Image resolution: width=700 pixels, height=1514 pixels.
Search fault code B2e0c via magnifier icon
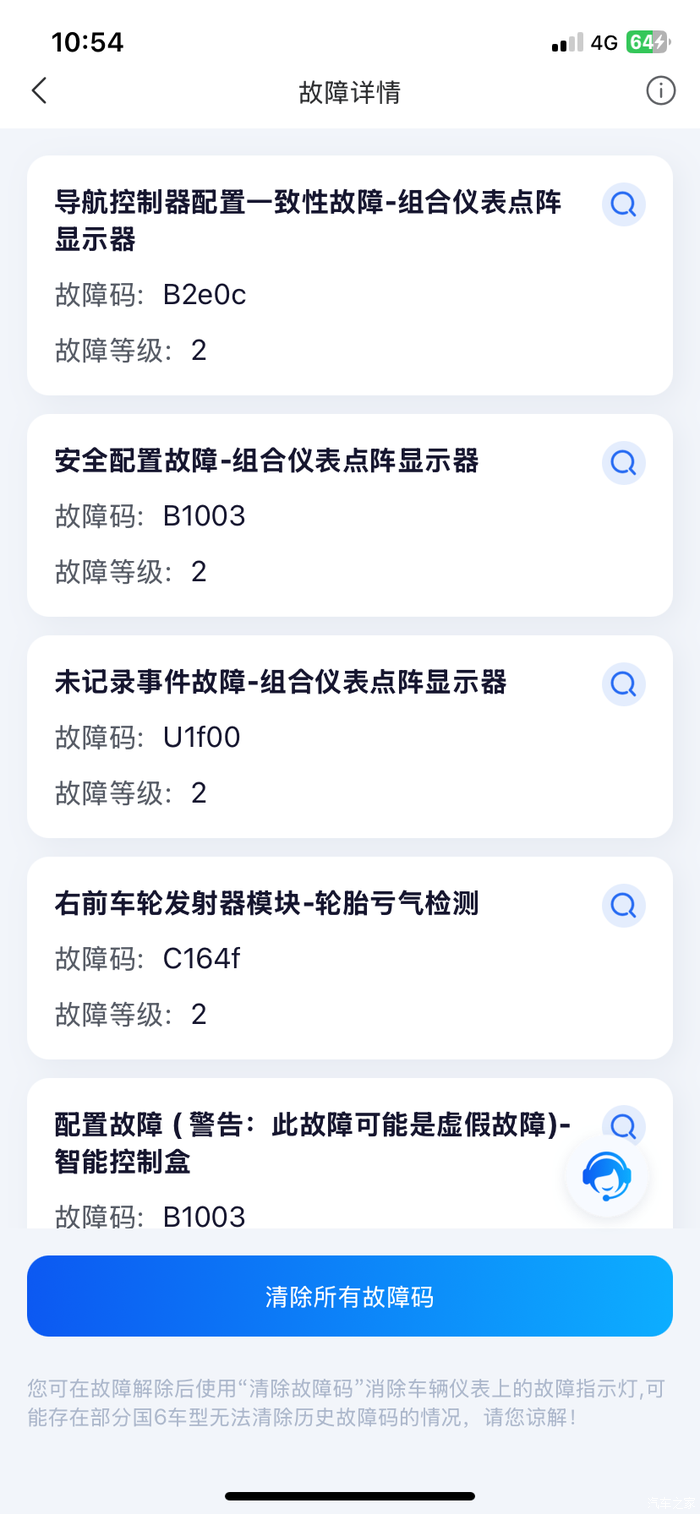click(x=623, y=205)
